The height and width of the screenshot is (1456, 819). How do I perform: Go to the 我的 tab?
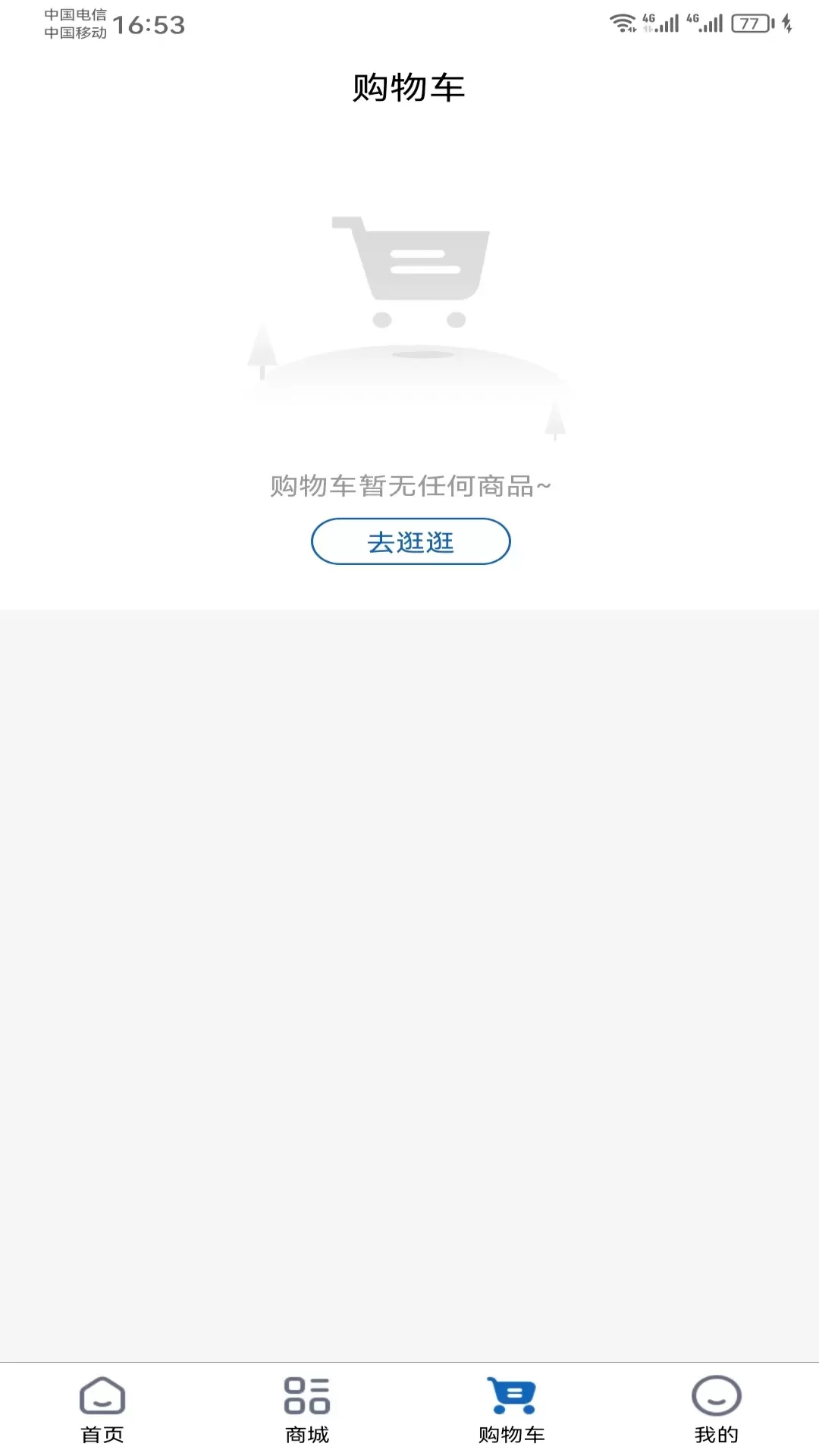[717, 1410]
